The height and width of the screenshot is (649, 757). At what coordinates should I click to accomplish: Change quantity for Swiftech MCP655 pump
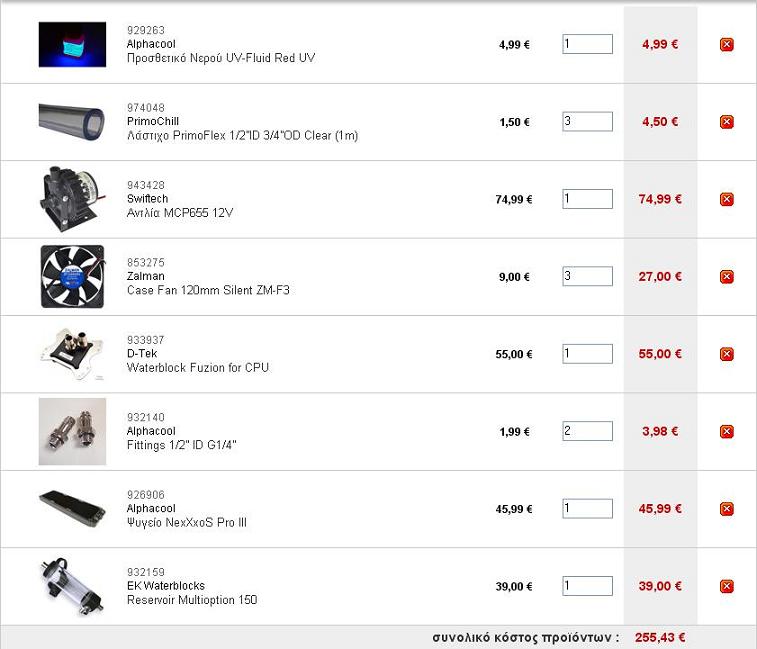tap(587, 199)
